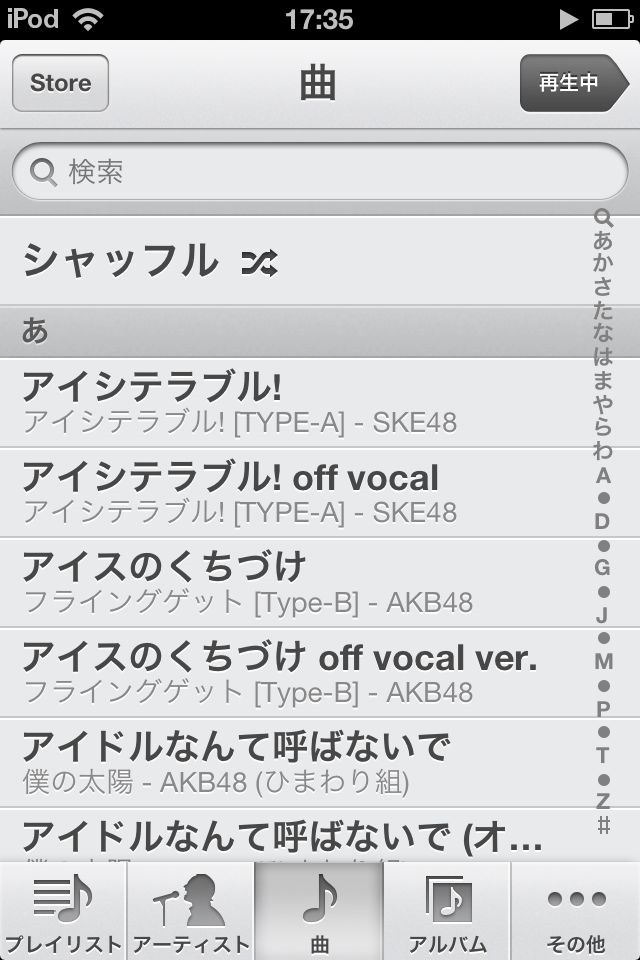640x960 pixels.
Task: Open the Store button
Action: pos(60,83)
